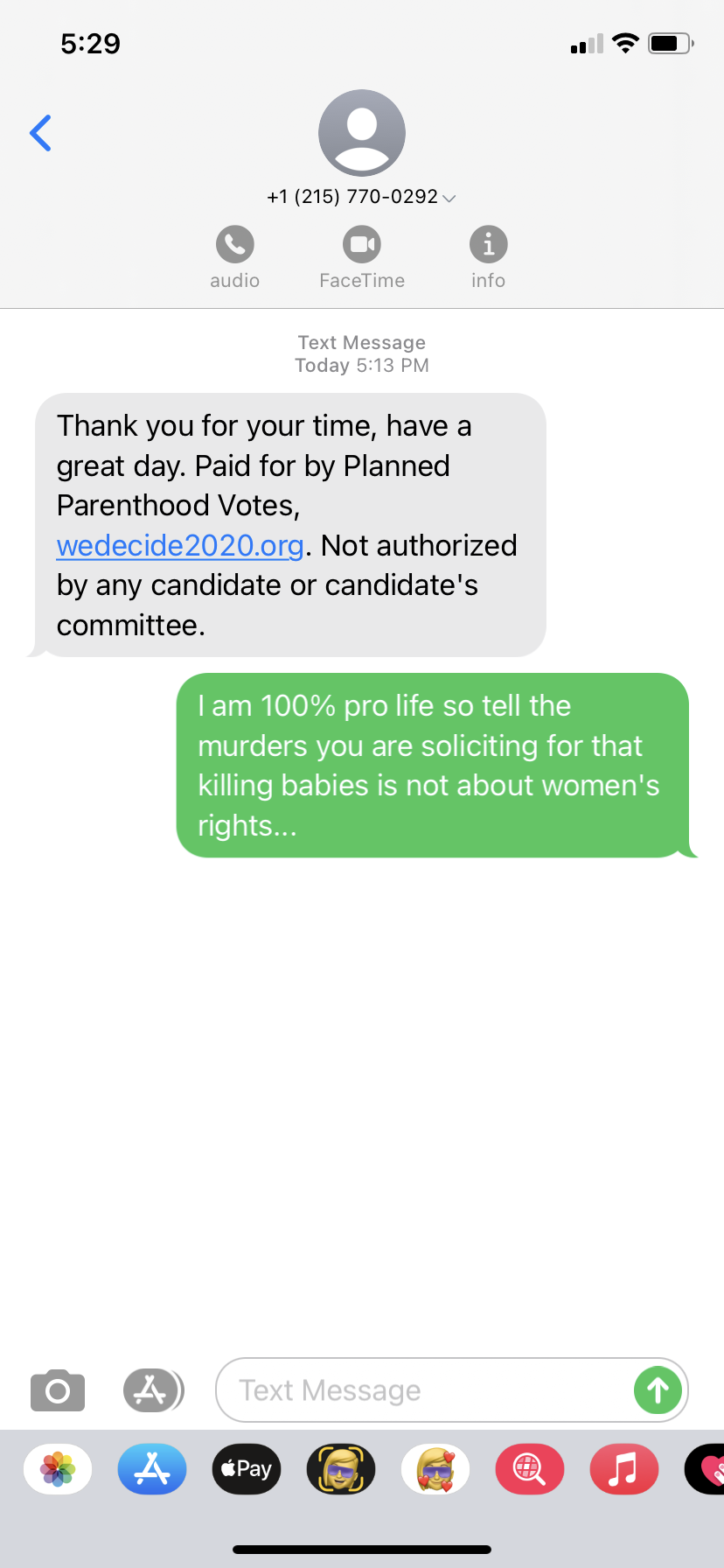Open the wedecide2020.org link
724x1568 pixels.
coord(180,545)
